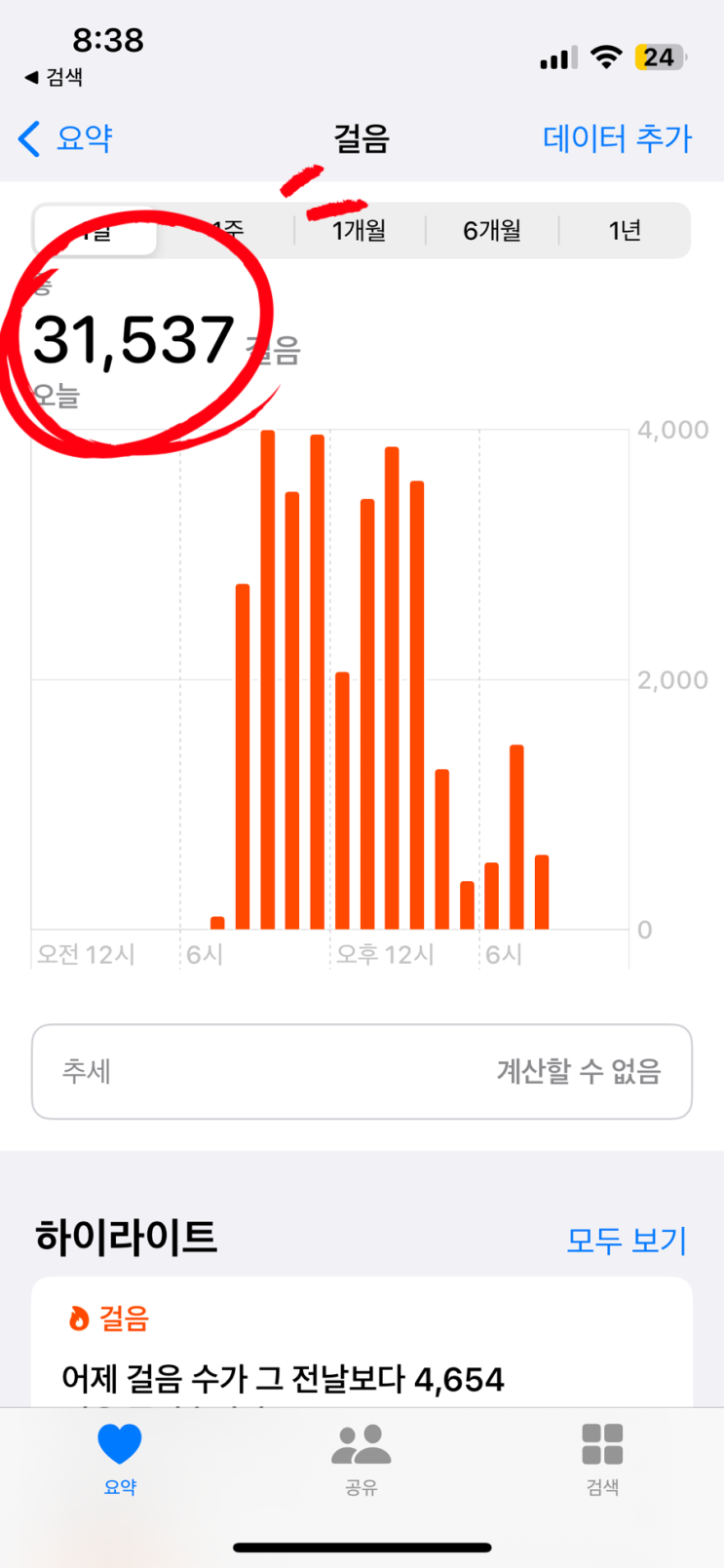Select the 6개월 segment

[x=491, y=231]
